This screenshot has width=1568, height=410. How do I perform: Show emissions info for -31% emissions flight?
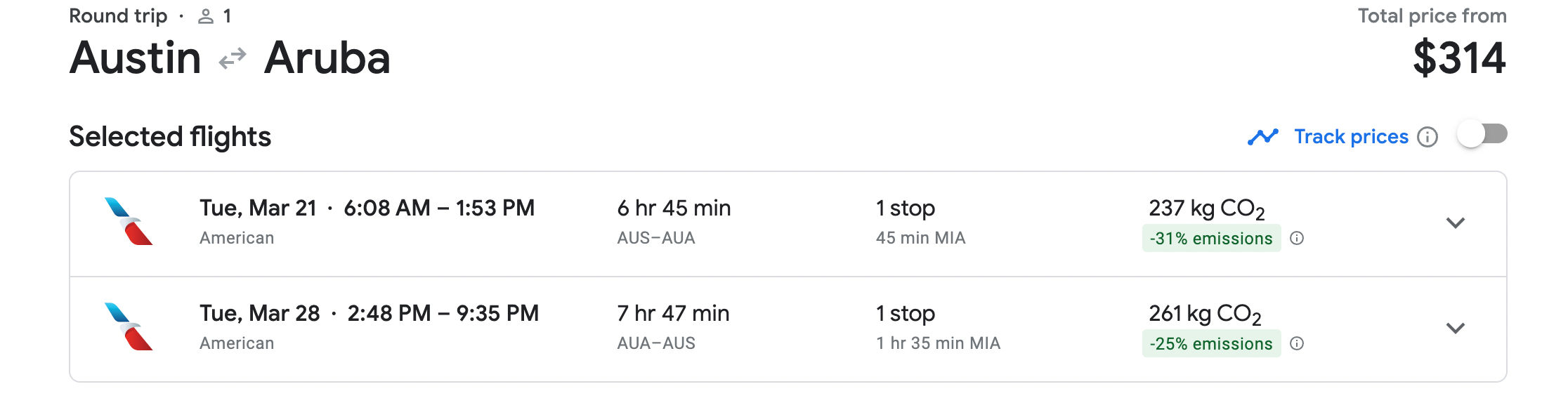click(x=1298, y=239)
